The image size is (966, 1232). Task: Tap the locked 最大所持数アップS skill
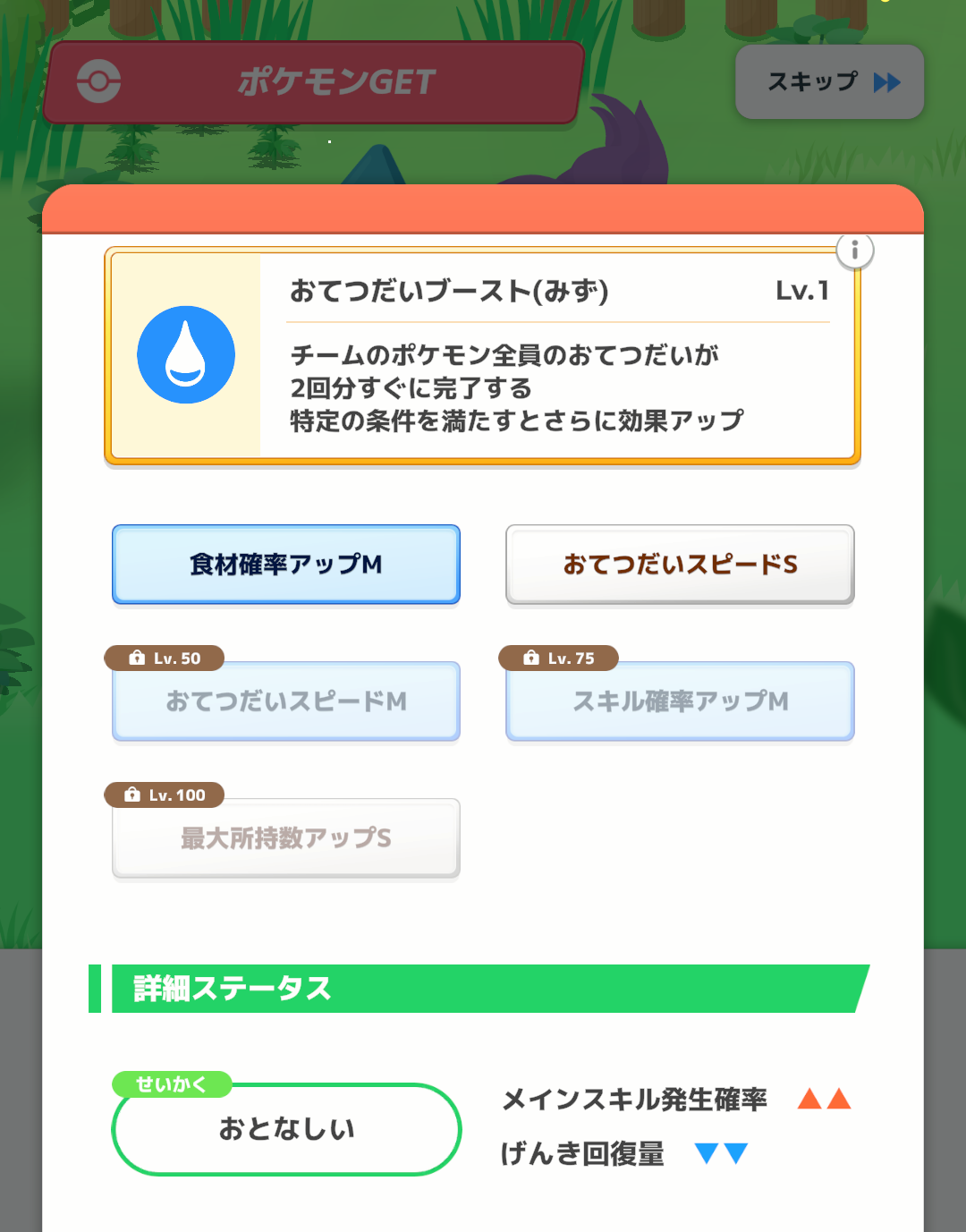(286, 838)
